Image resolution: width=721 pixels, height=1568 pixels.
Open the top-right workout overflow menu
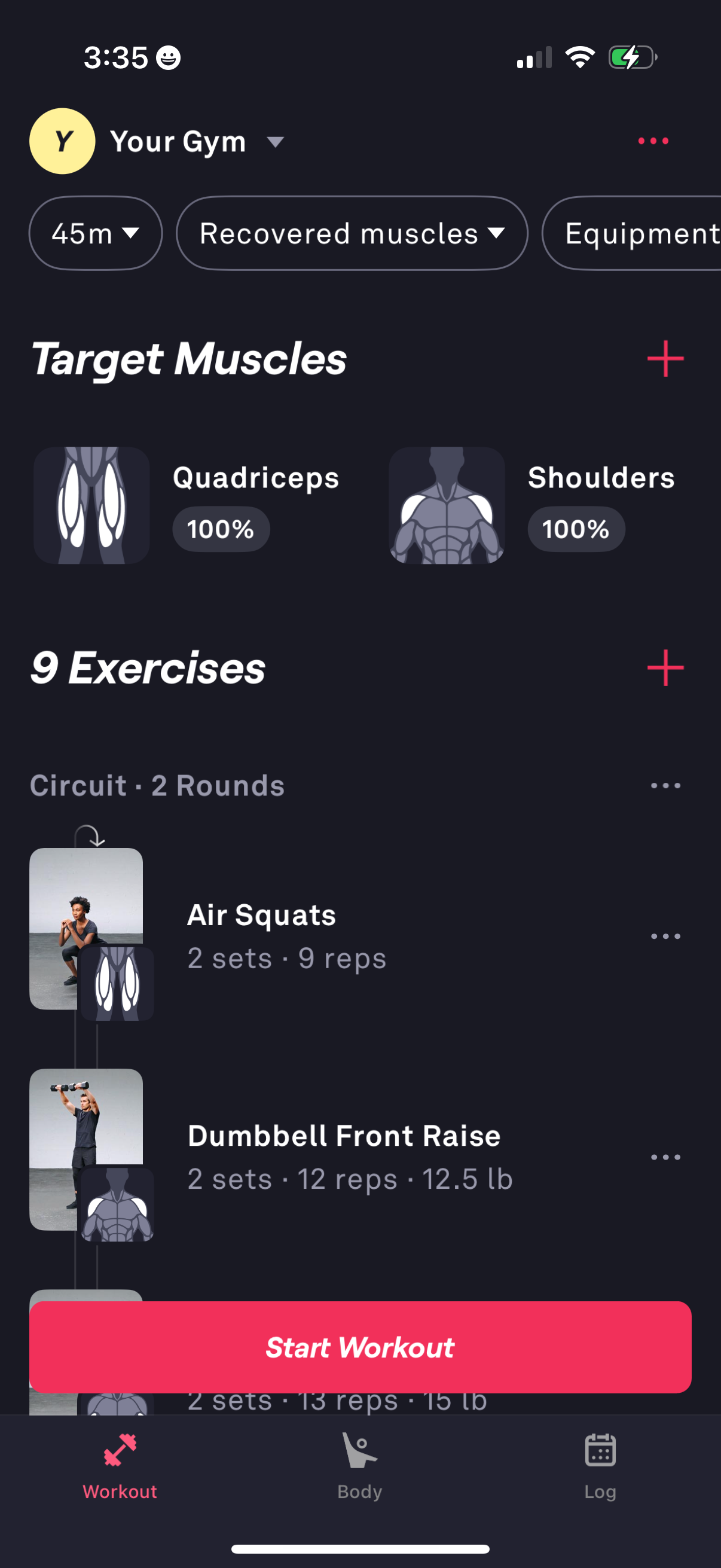coord(653,141)
